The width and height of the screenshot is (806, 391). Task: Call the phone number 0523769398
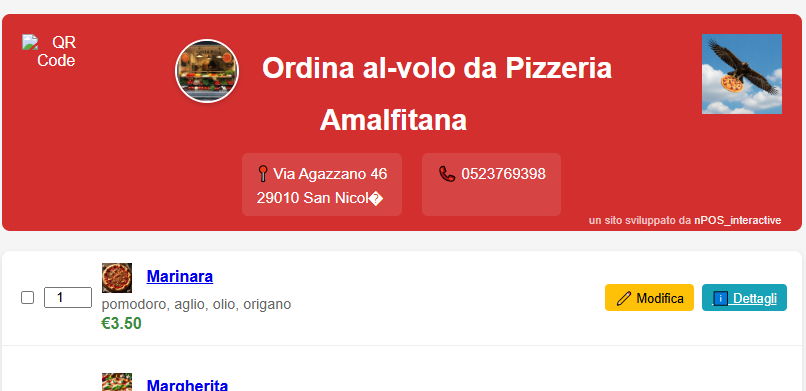click(x=503, y=174)
